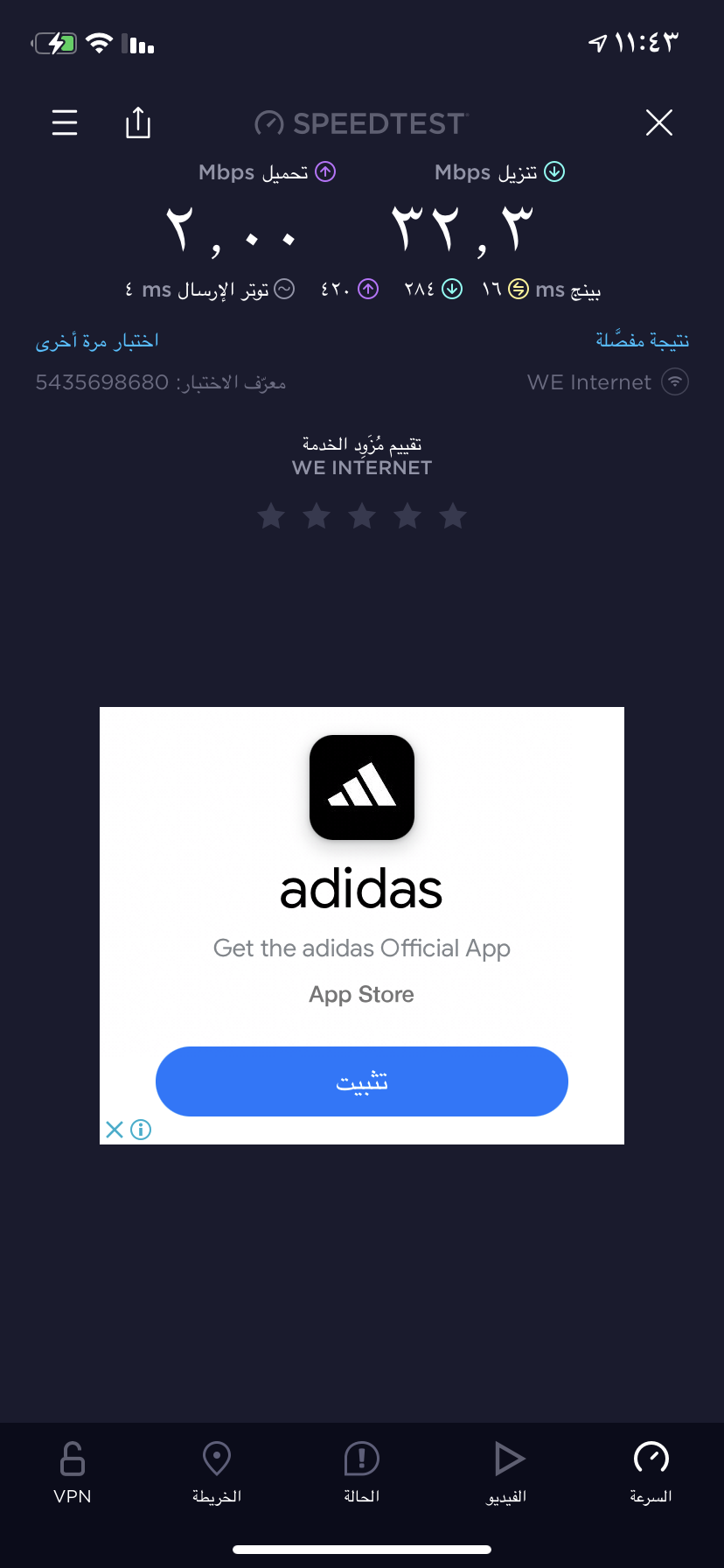Switch to the الخريطة map tab
The height and width of the screenshot is (1568, 724).
pyautogui.click(x=217, y=1472)
